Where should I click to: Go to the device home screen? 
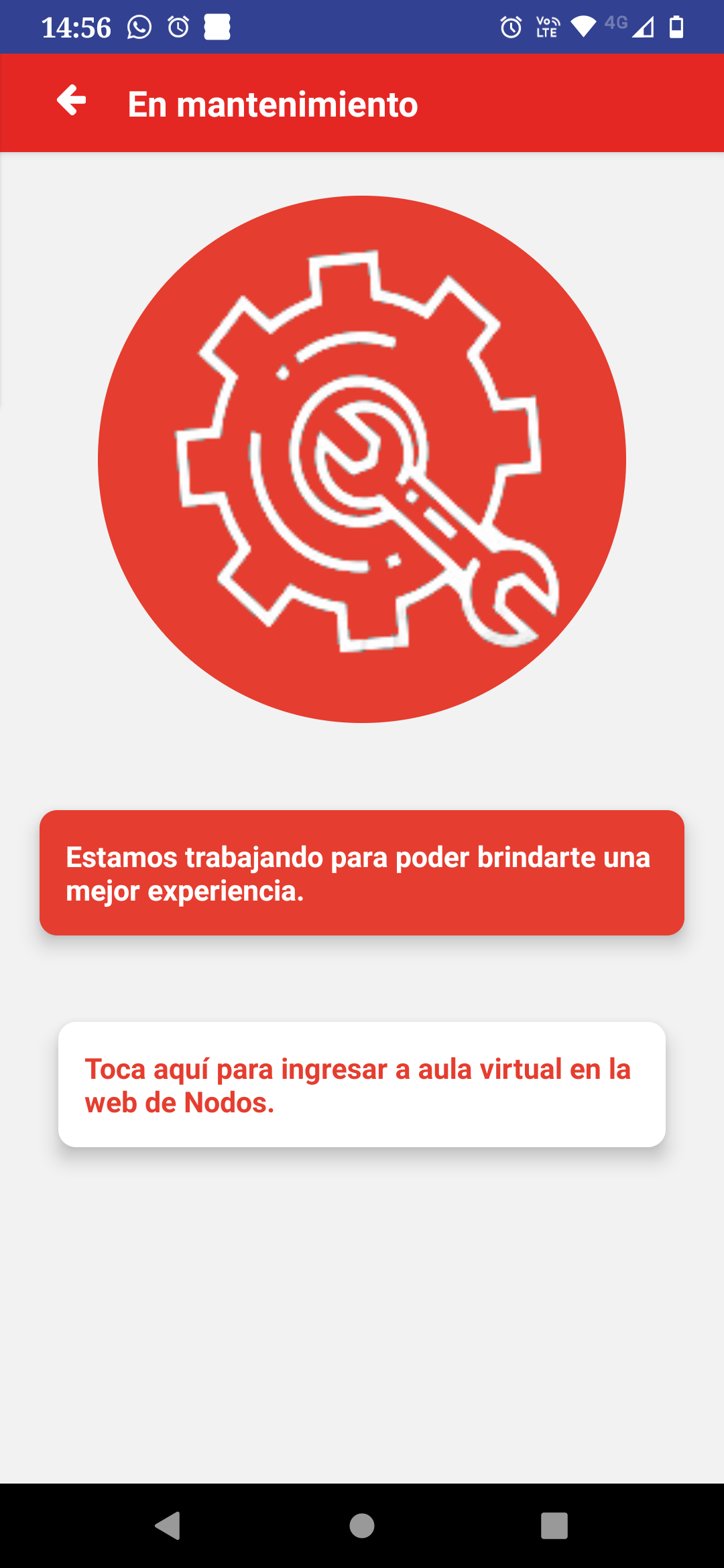pyautogui.click(x=362, y=1526)
